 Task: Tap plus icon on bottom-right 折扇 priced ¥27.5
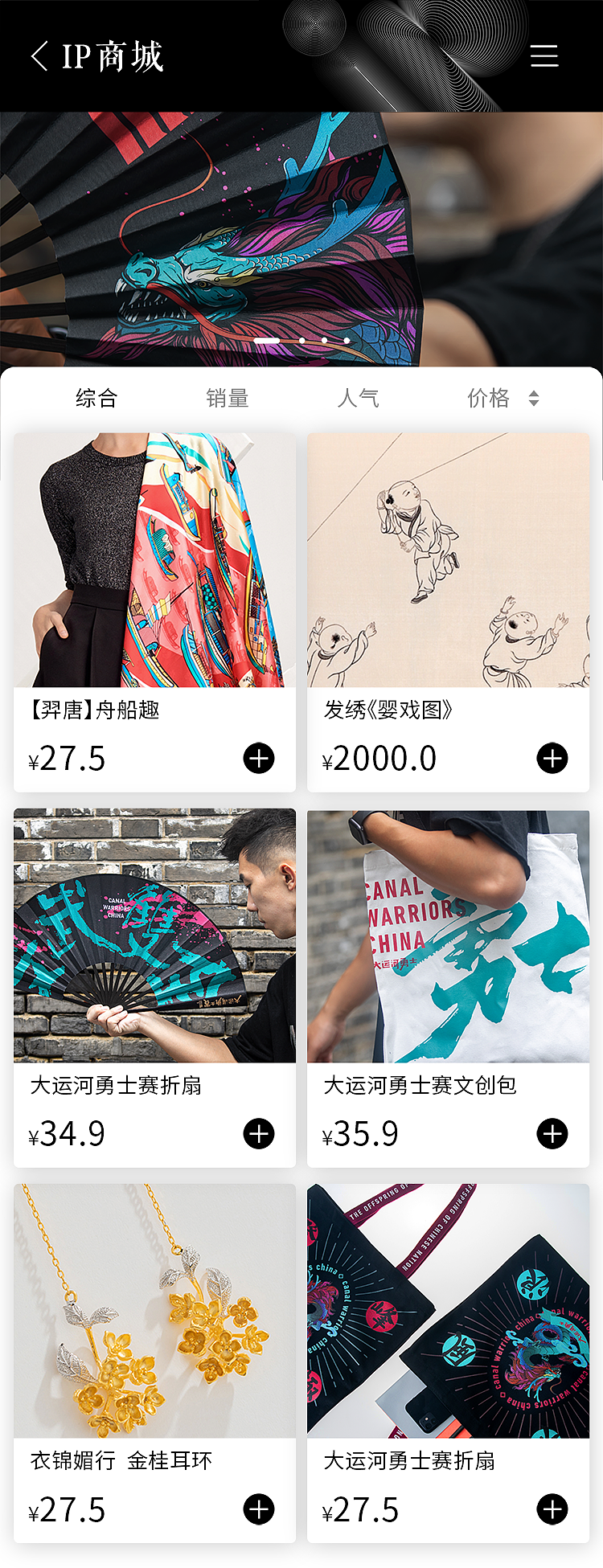(x=552, y=1510)
